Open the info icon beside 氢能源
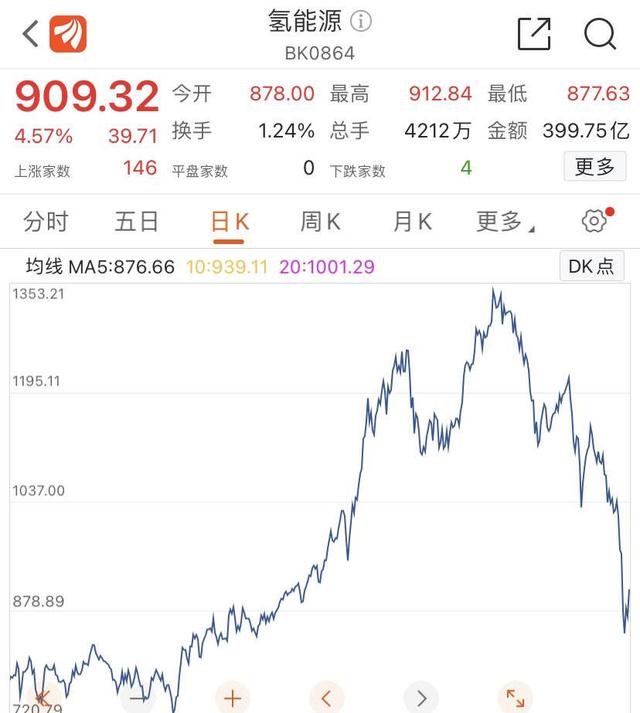This screenshot has height=713, width=640. click(x=361, y=22)
